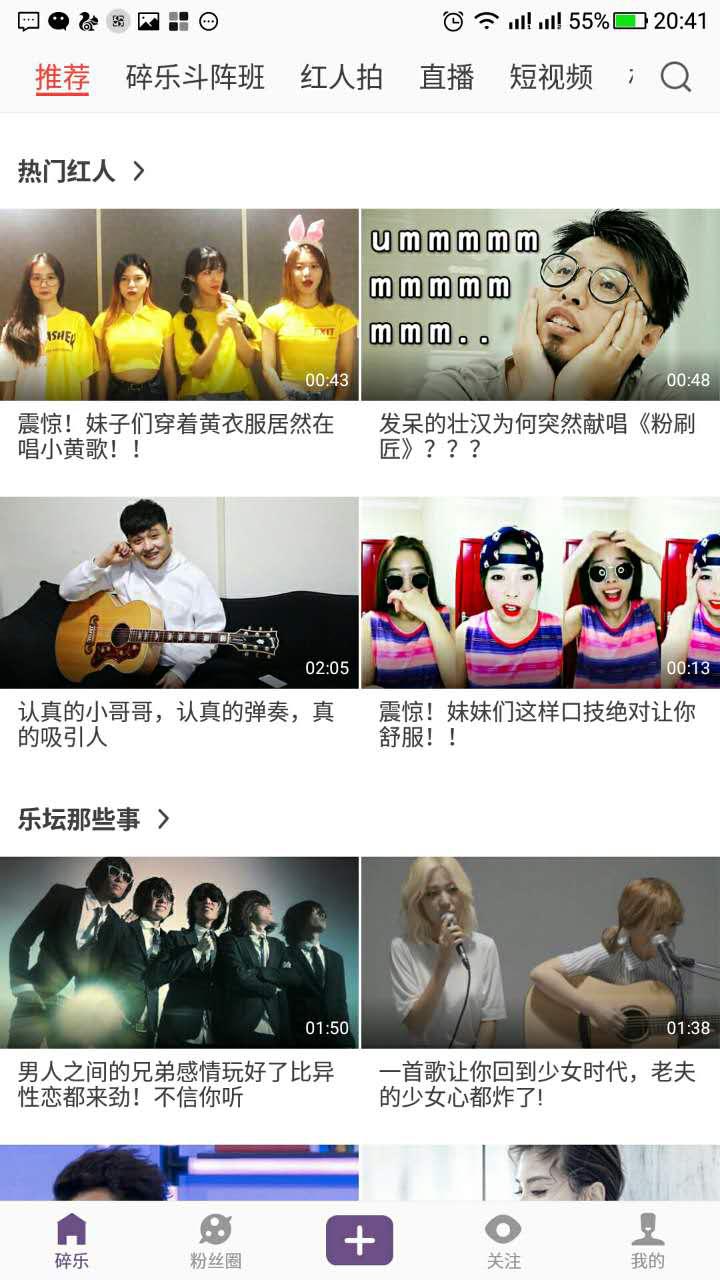
Task: Play the video 震惊！妹妹们这样口技
Action: (540, 593)
